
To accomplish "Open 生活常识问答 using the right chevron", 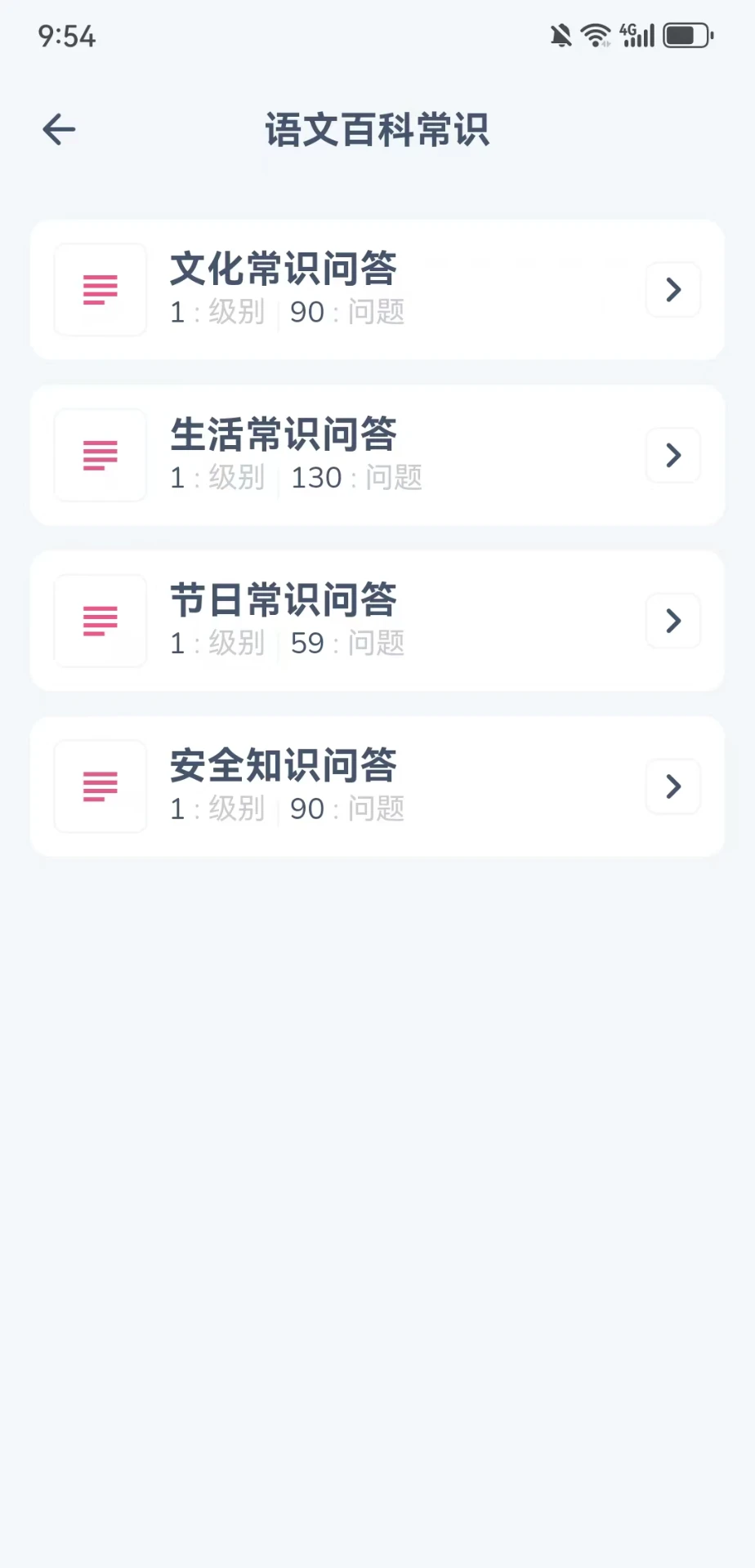I will 672,455.
